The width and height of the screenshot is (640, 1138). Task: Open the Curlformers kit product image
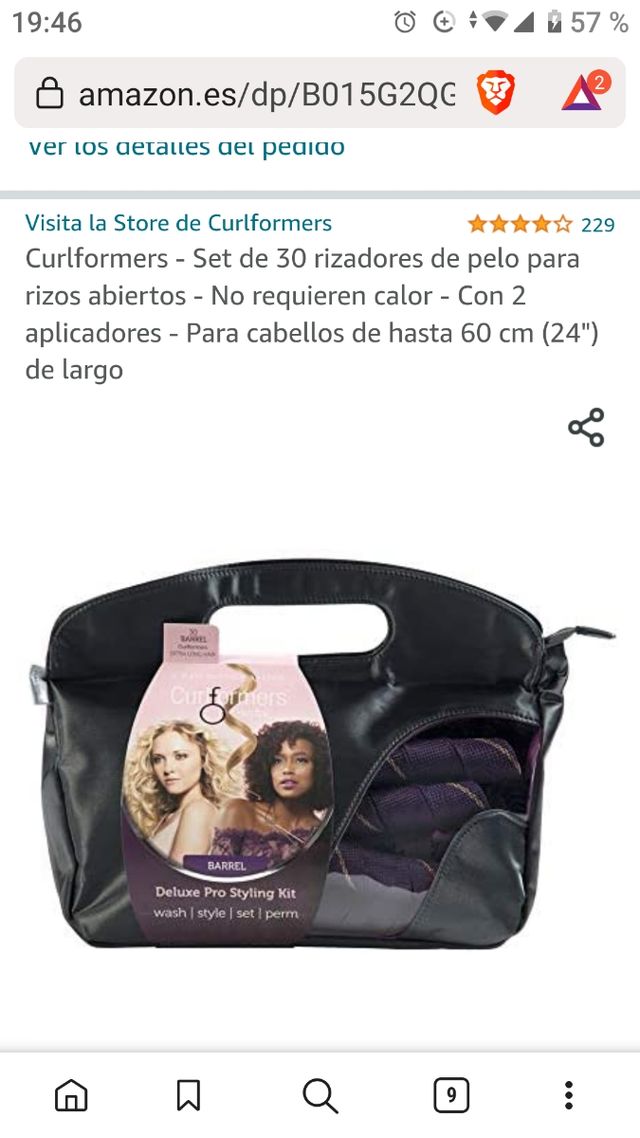[x=320, y=760]
